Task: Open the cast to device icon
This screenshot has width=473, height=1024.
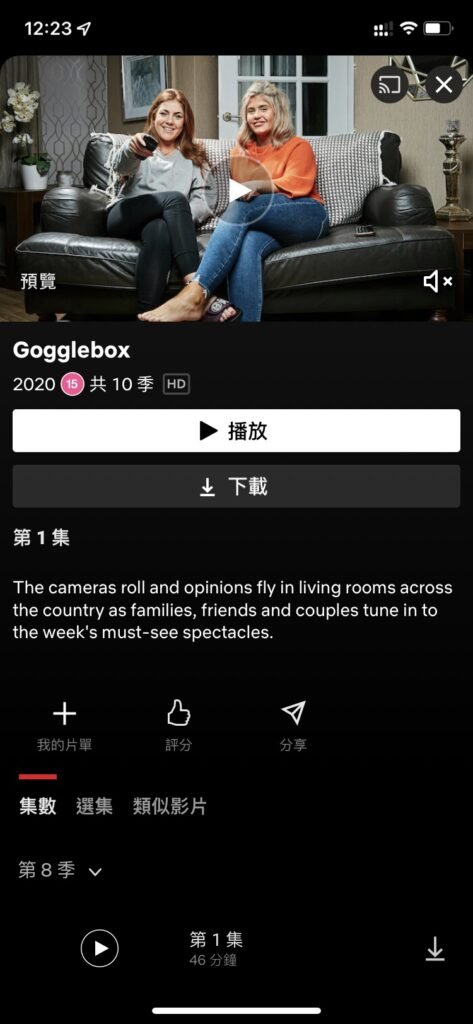Action: [x=389, y=85]
